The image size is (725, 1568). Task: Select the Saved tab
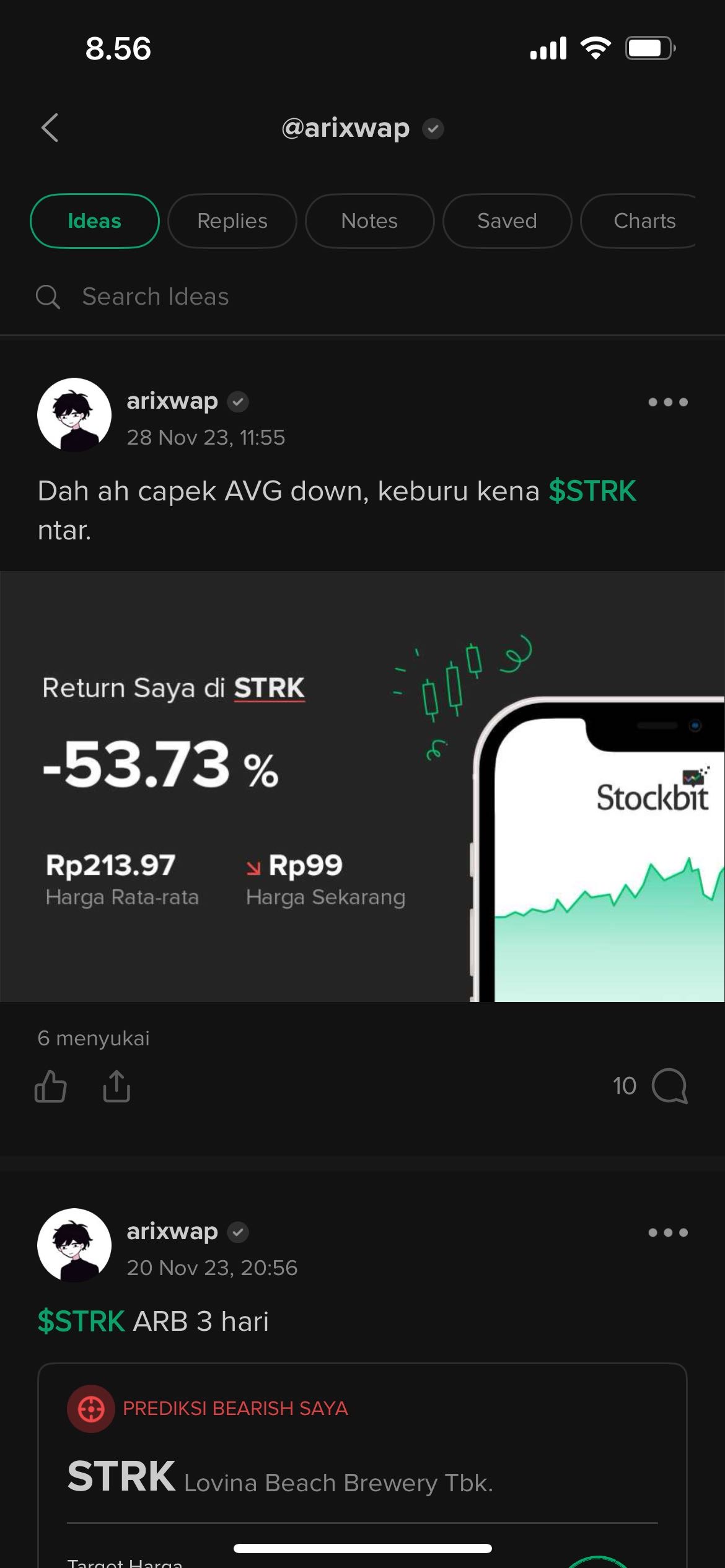[507, 221]
